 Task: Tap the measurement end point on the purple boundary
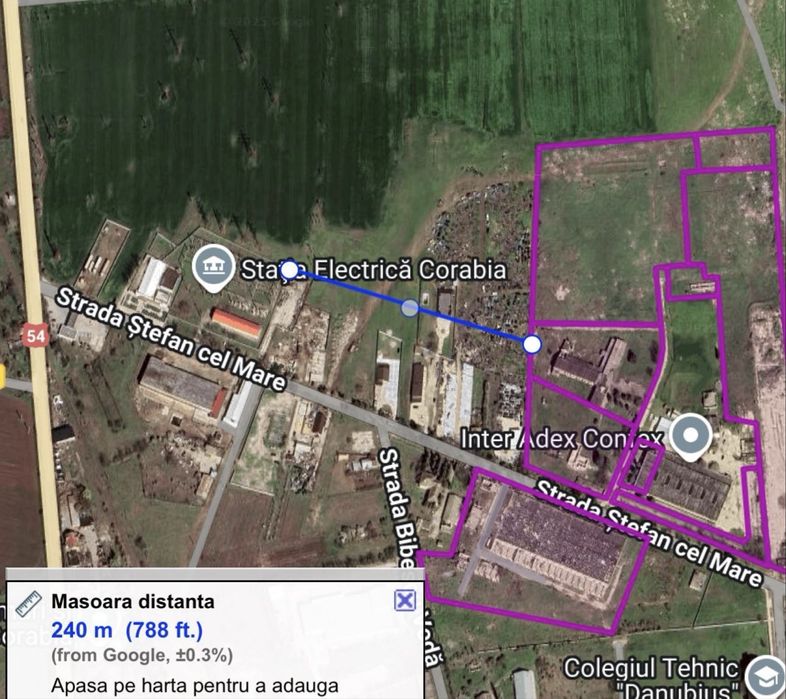click(x=532, y=344)
